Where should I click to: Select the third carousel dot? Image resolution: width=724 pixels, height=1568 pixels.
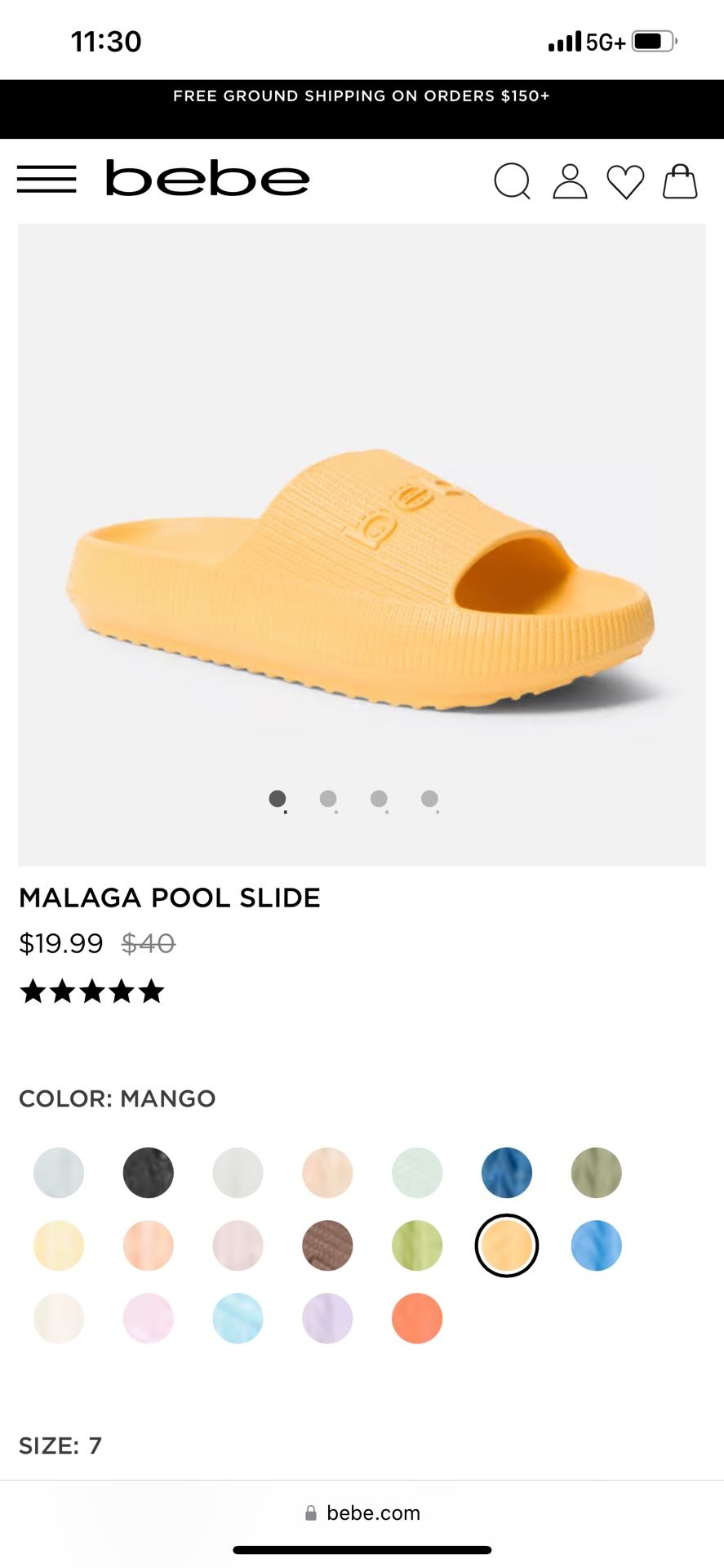click(379, 799)
